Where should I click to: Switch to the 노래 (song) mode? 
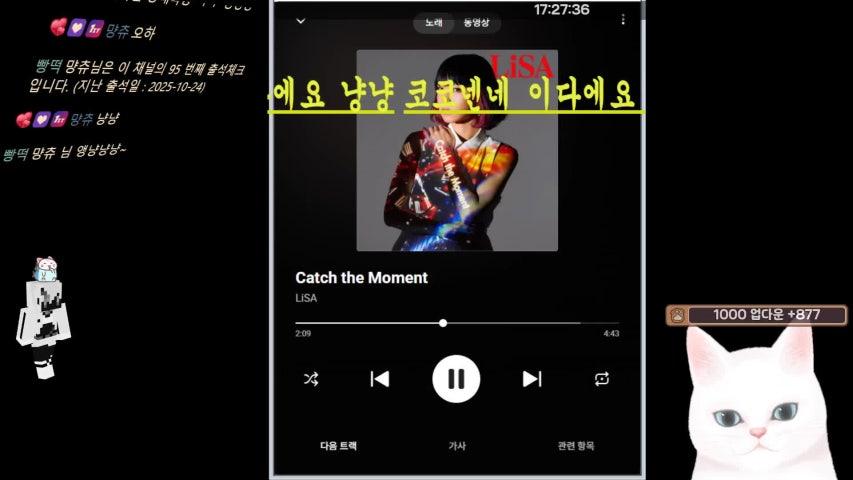[434, 22]
